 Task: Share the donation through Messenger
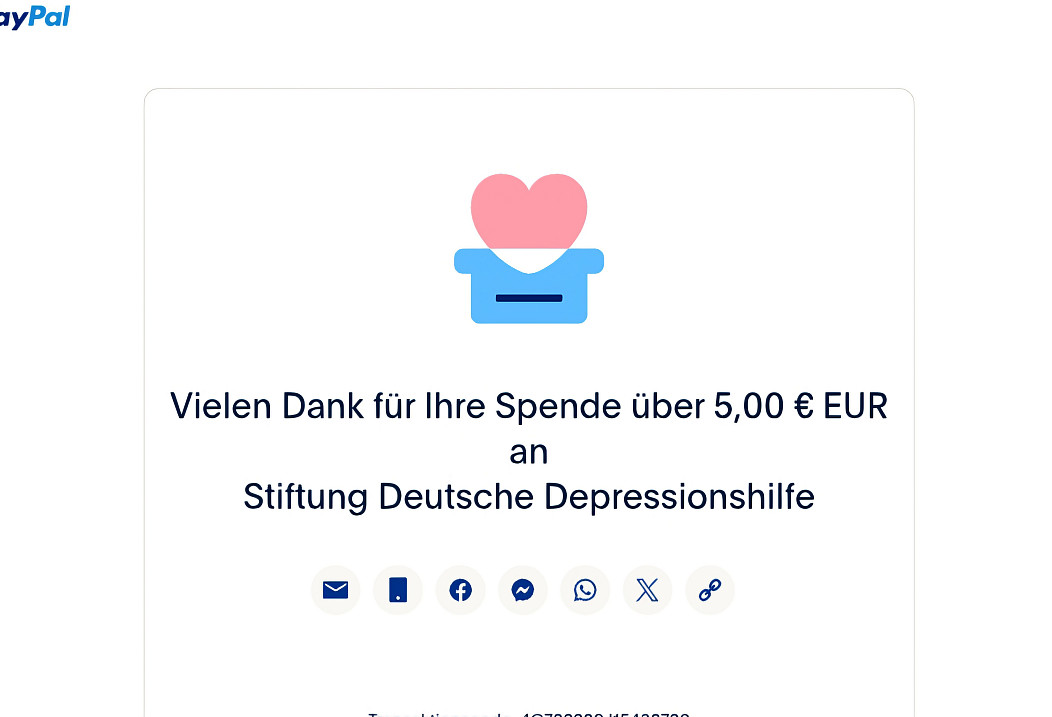[x=522, y=590]
